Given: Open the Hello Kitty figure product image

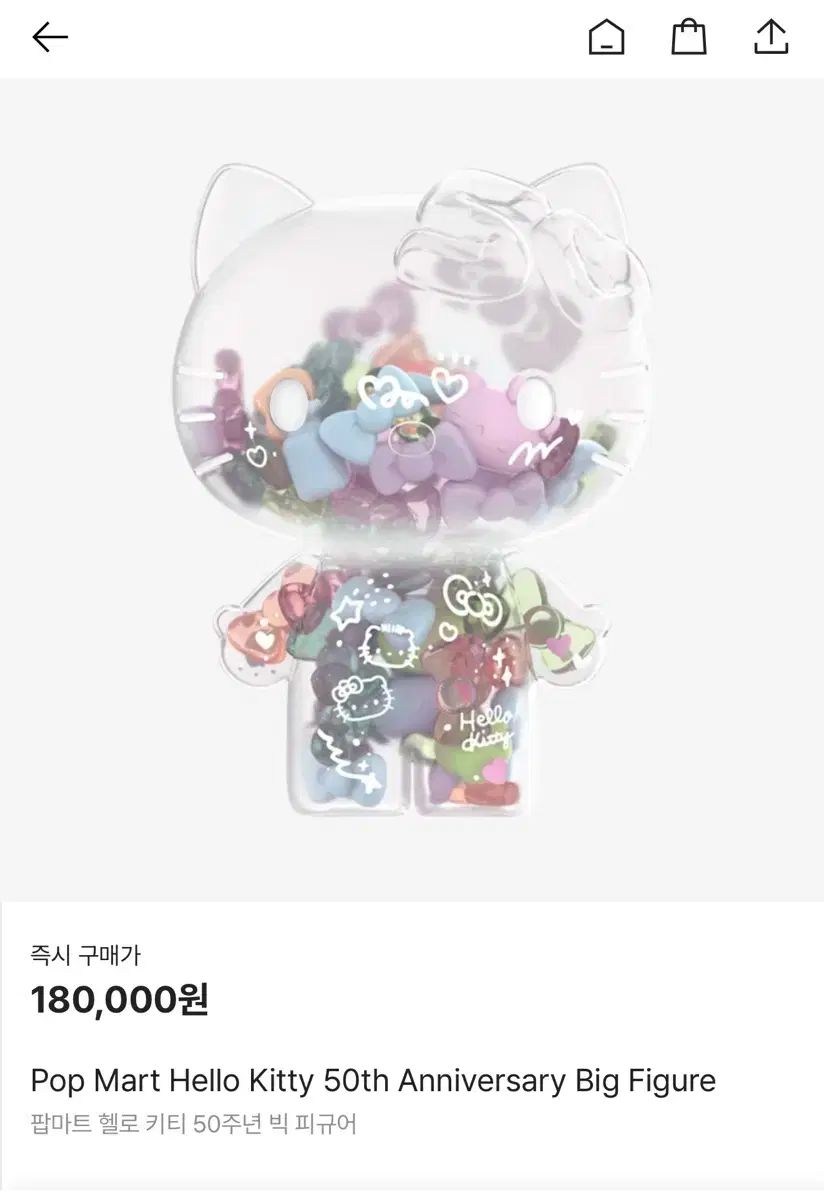Looking at the screenshot, I should (412, 490).
